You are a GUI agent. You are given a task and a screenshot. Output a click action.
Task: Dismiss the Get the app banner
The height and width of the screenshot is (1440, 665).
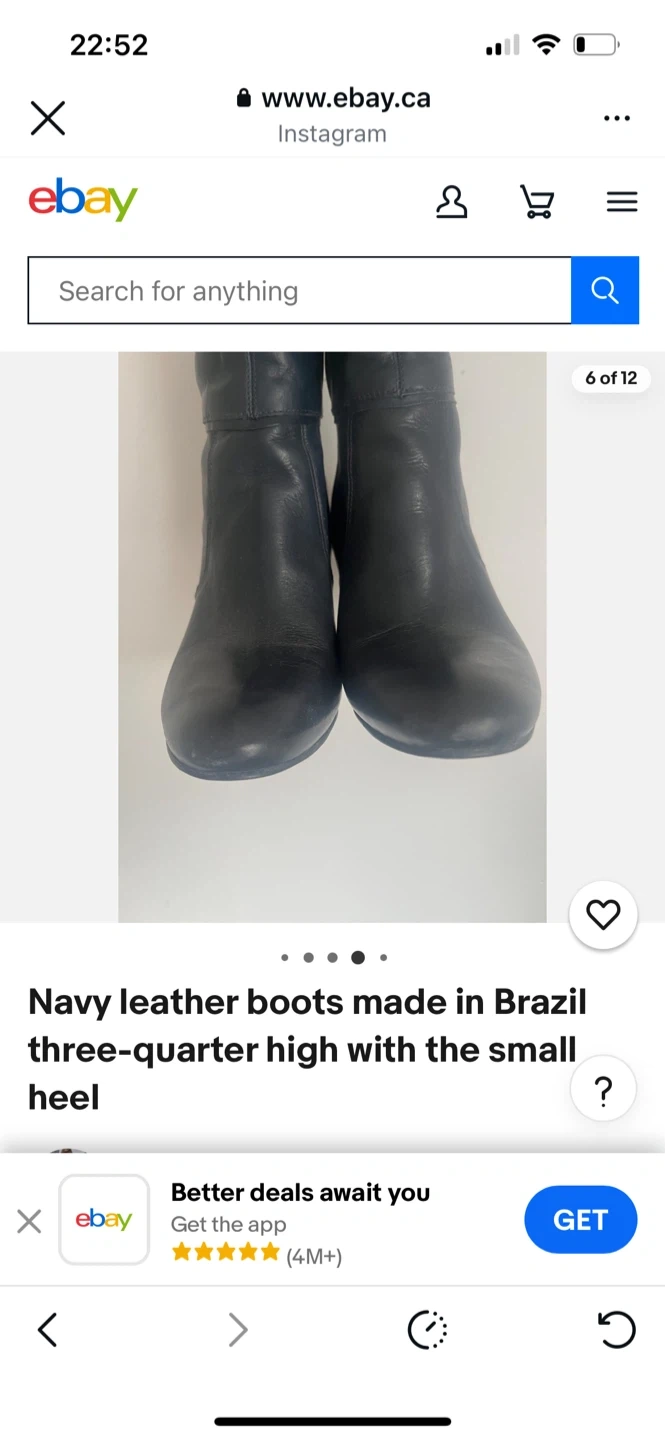[29, 1221]
